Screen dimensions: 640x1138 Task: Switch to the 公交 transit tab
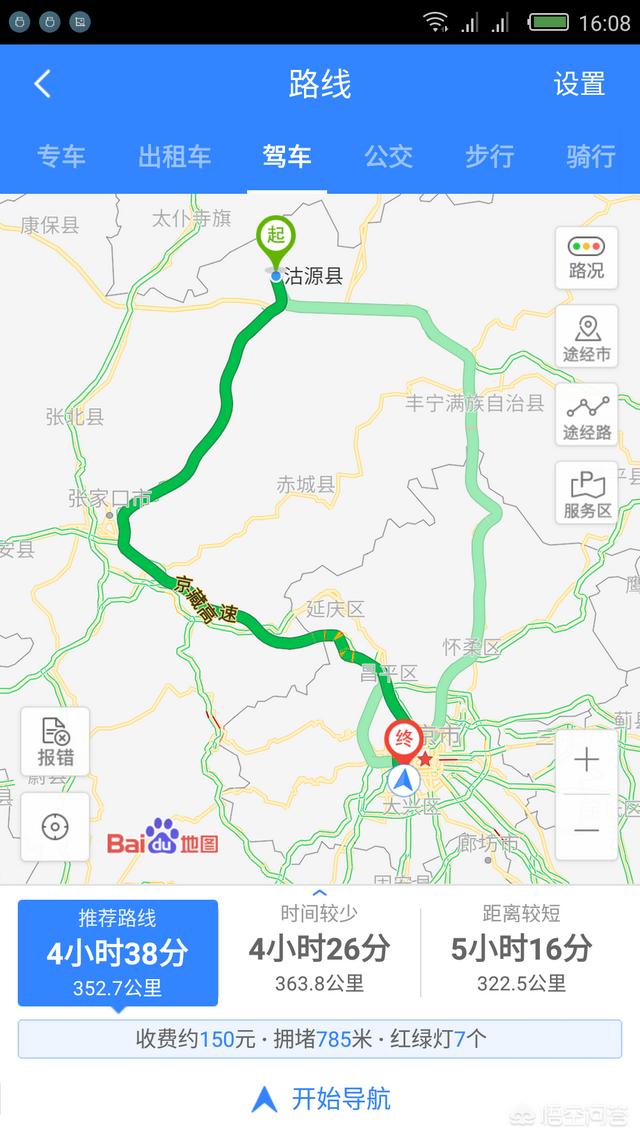pyautogui.click(x=388, y=156)
